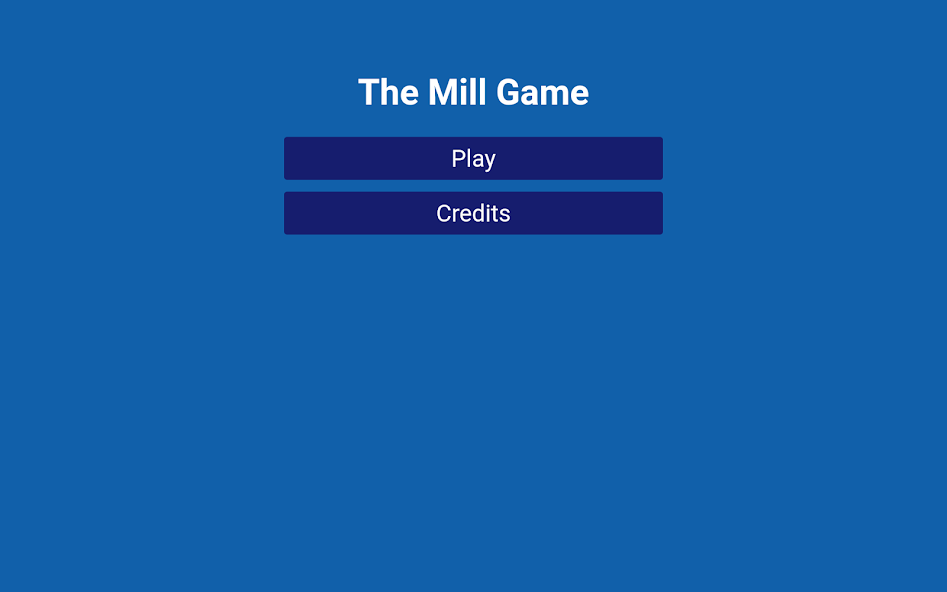Image resolution: width=947 pixels, height=592 pixels.
Task: Start the game with Play
Action: (473, 158)
